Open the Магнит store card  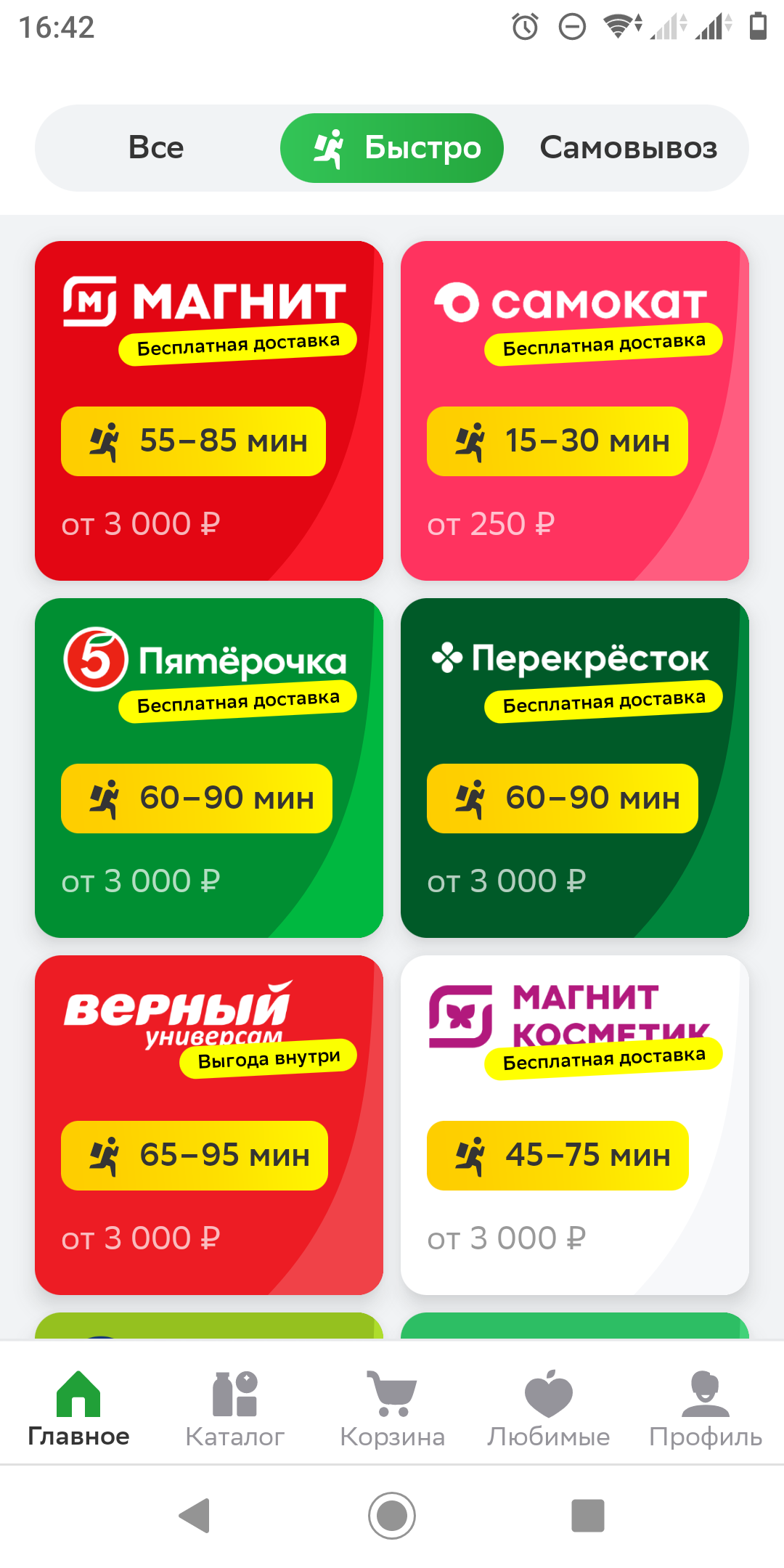tap(209, 411)
